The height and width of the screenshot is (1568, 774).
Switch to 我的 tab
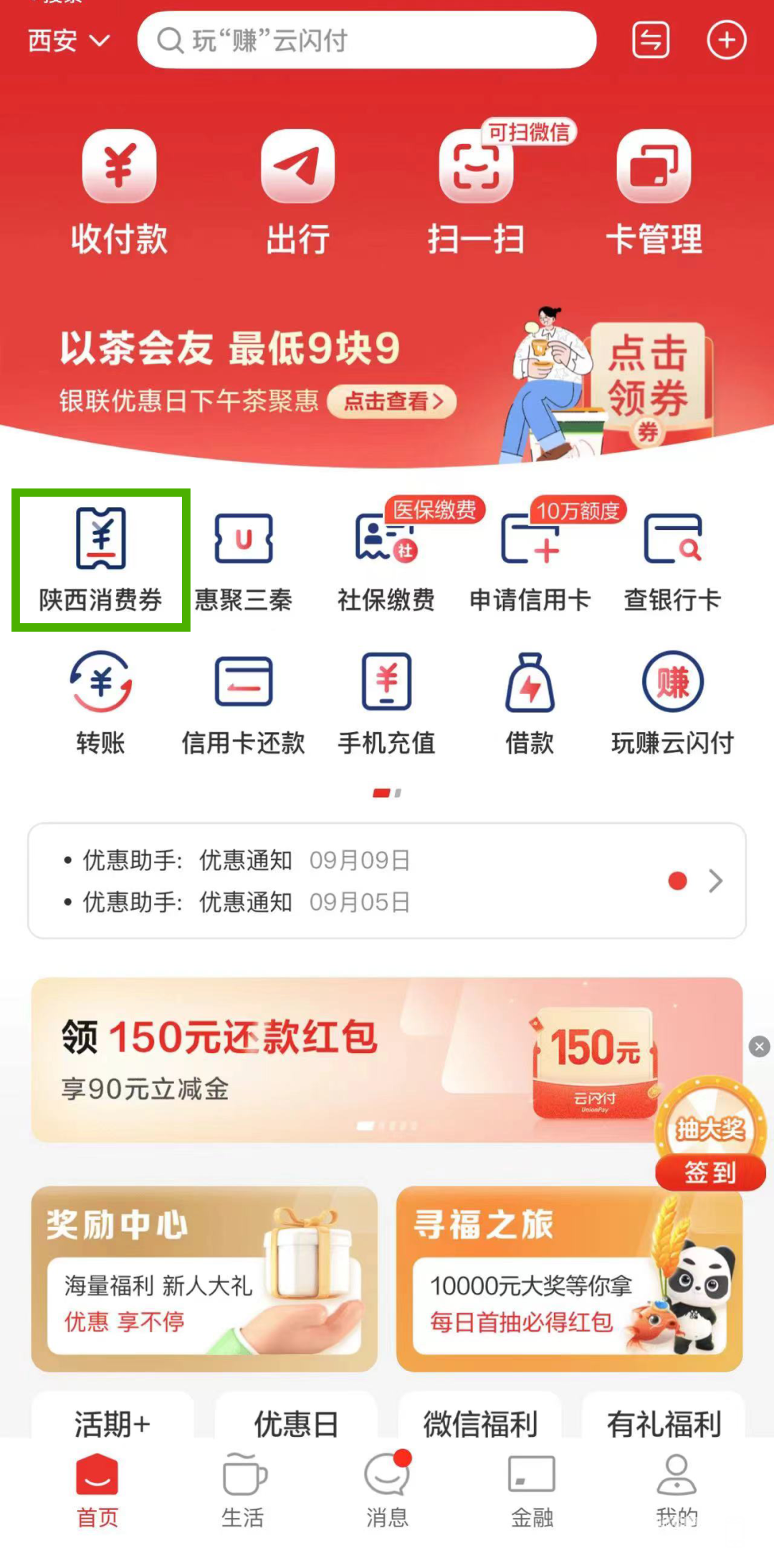coord(677,1488)
